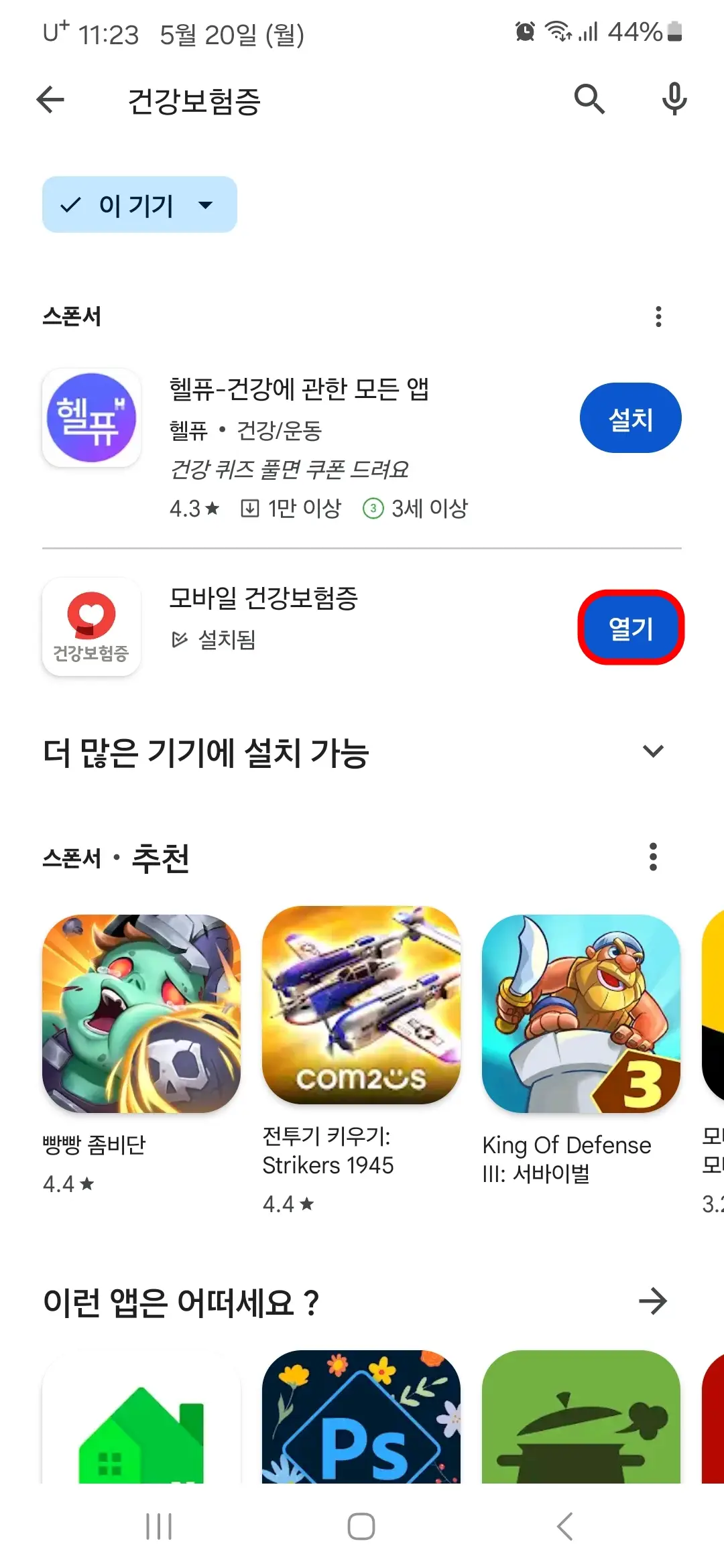The height and width of the screenshot is (1568, 724).
Task: Tap the 모바일 건강보험증 app icon
Action: [x=91, y=627]
